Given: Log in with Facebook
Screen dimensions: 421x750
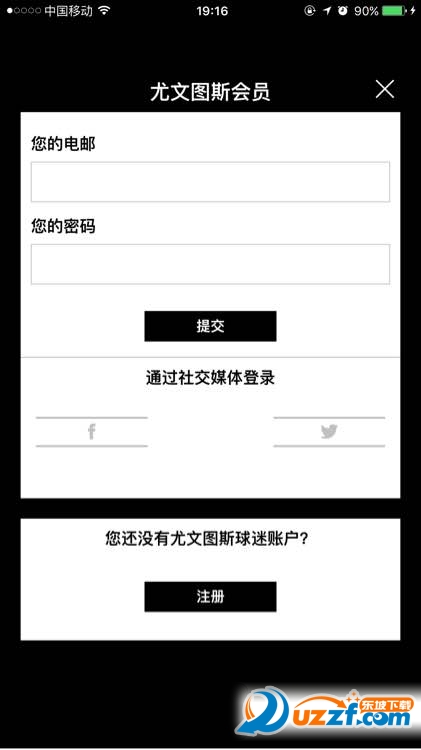Looking at the screenshot, I should point(92,432).
